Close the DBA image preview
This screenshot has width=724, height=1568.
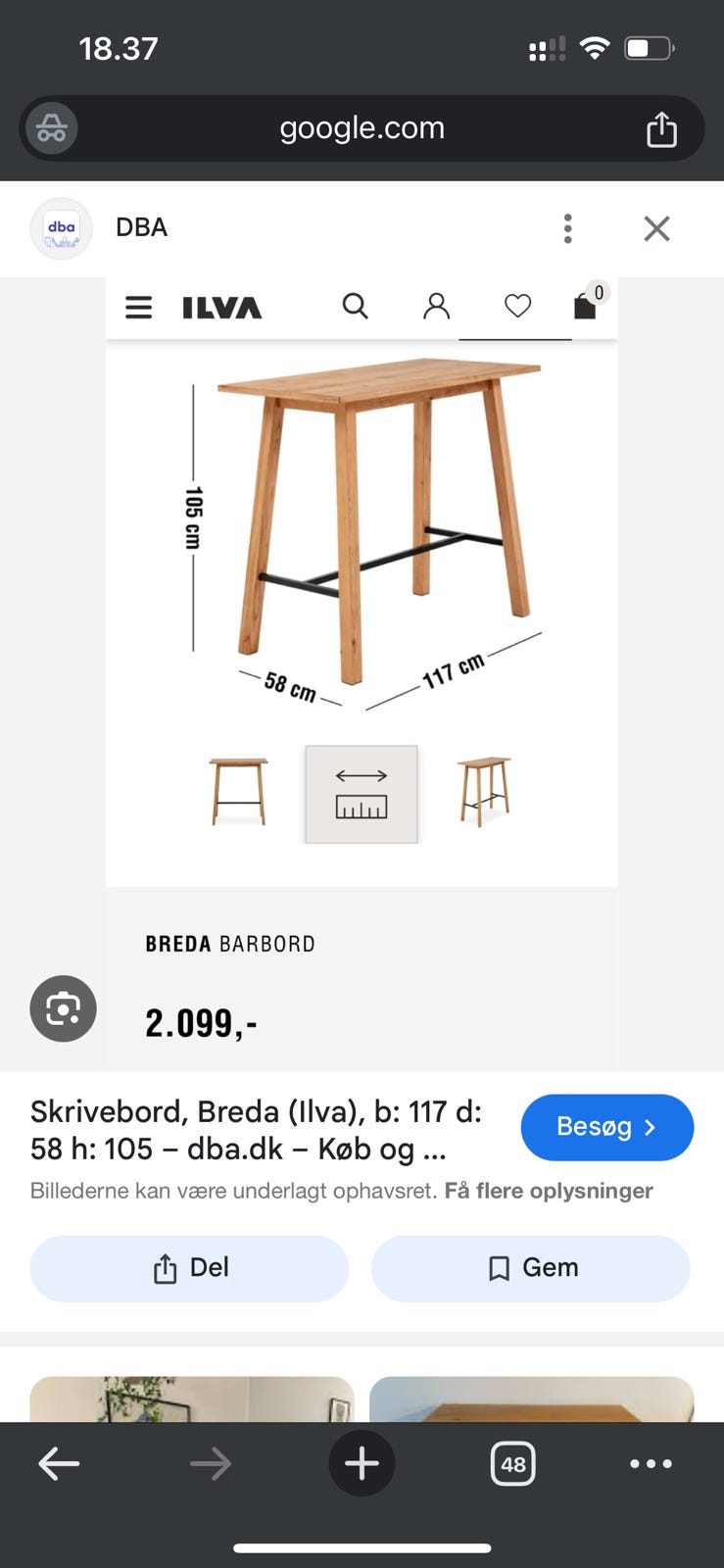coord(656,228)
